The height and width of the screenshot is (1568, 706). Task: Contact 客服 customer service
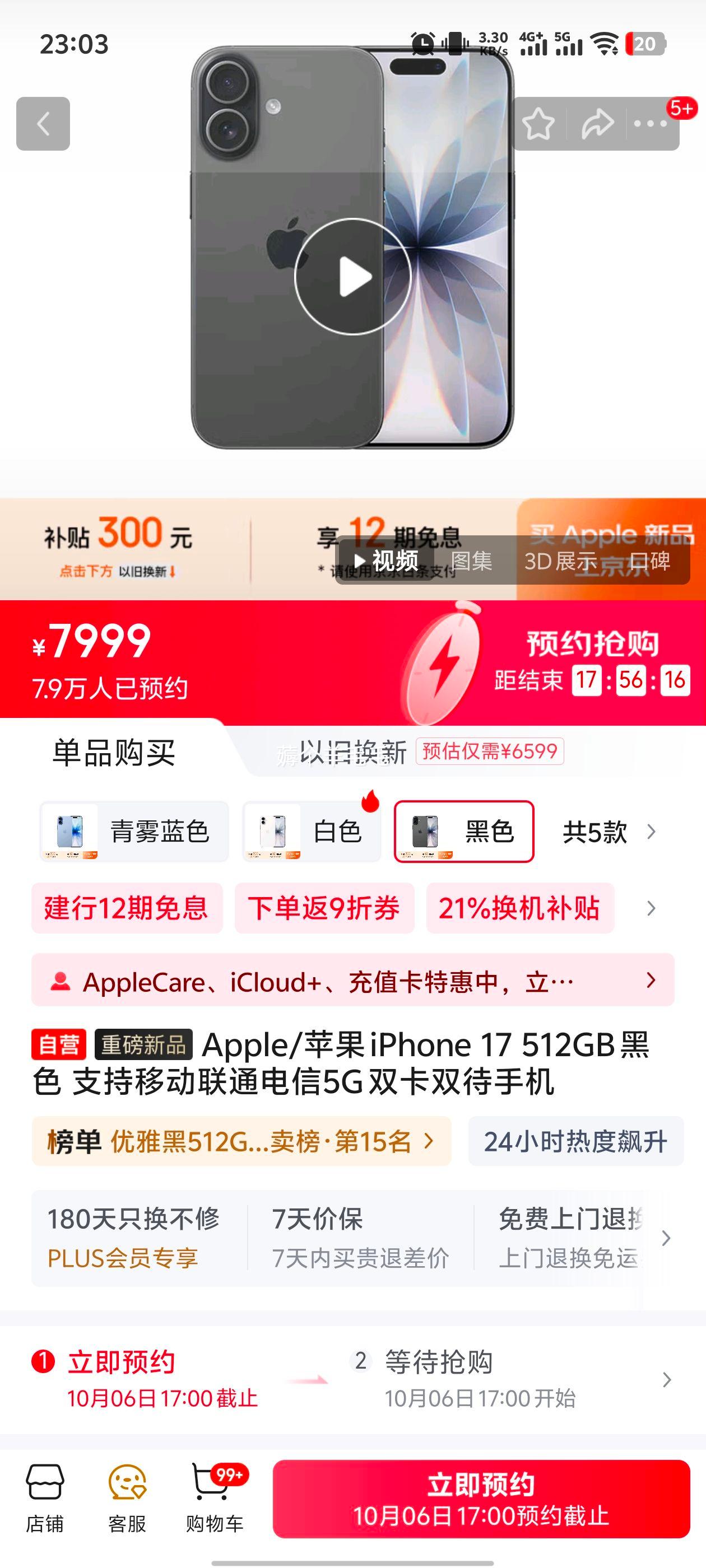coord(127,1499)
